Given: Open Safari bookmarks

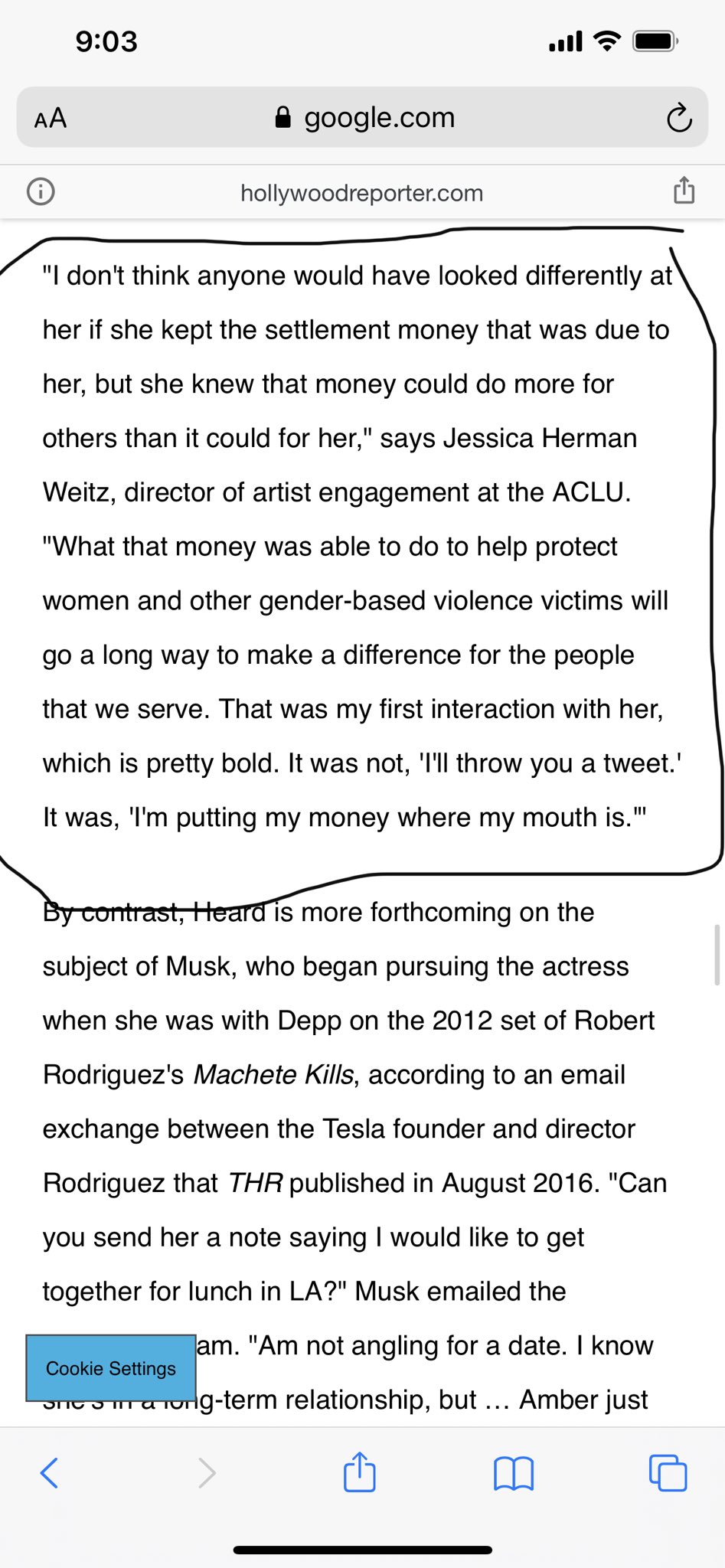Looking at the screenshot, I should pos(514,1473).
